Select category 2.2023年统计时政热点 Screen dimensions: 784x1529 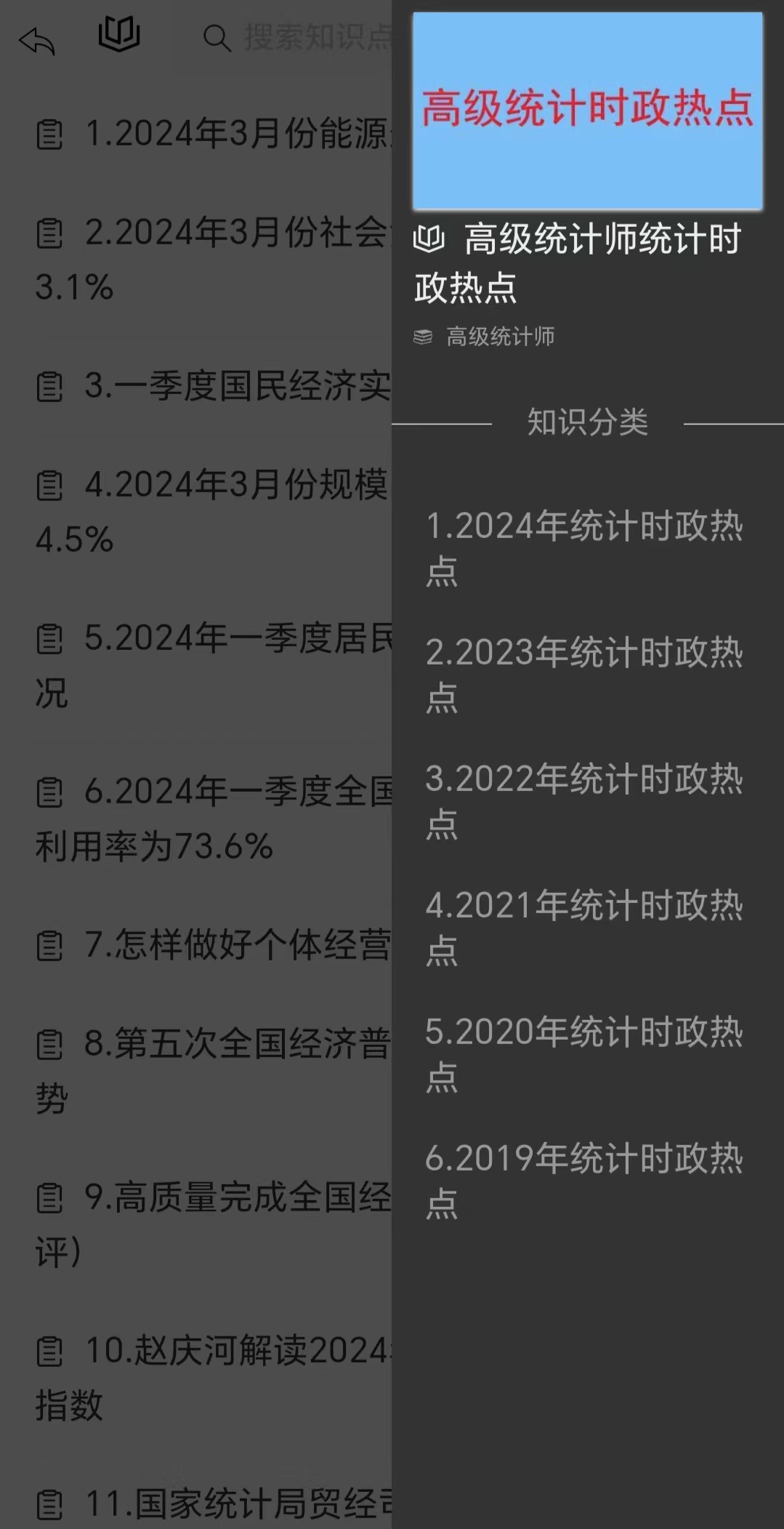[584, 674]
